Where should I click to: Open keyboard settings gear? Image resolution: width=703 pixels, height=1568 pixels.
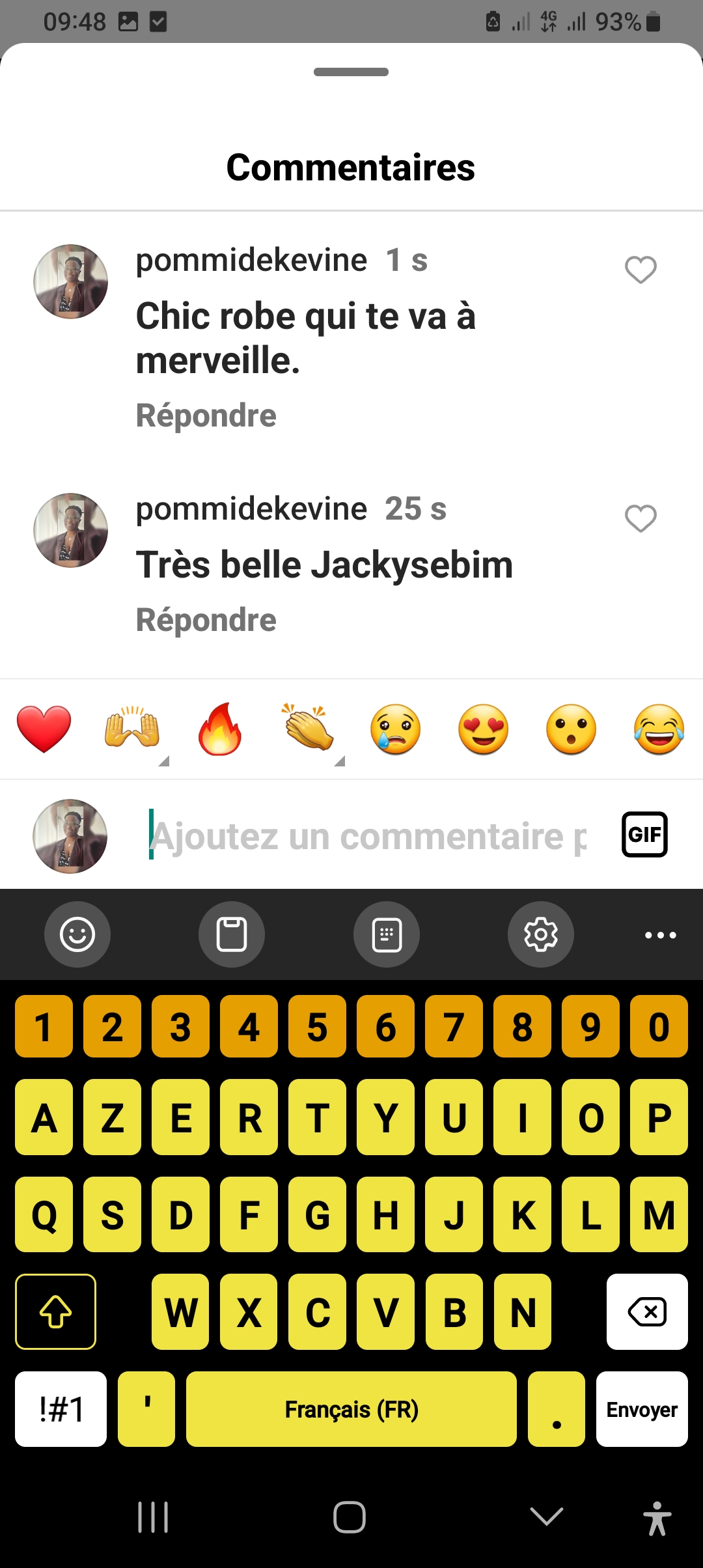pos(541,934)
